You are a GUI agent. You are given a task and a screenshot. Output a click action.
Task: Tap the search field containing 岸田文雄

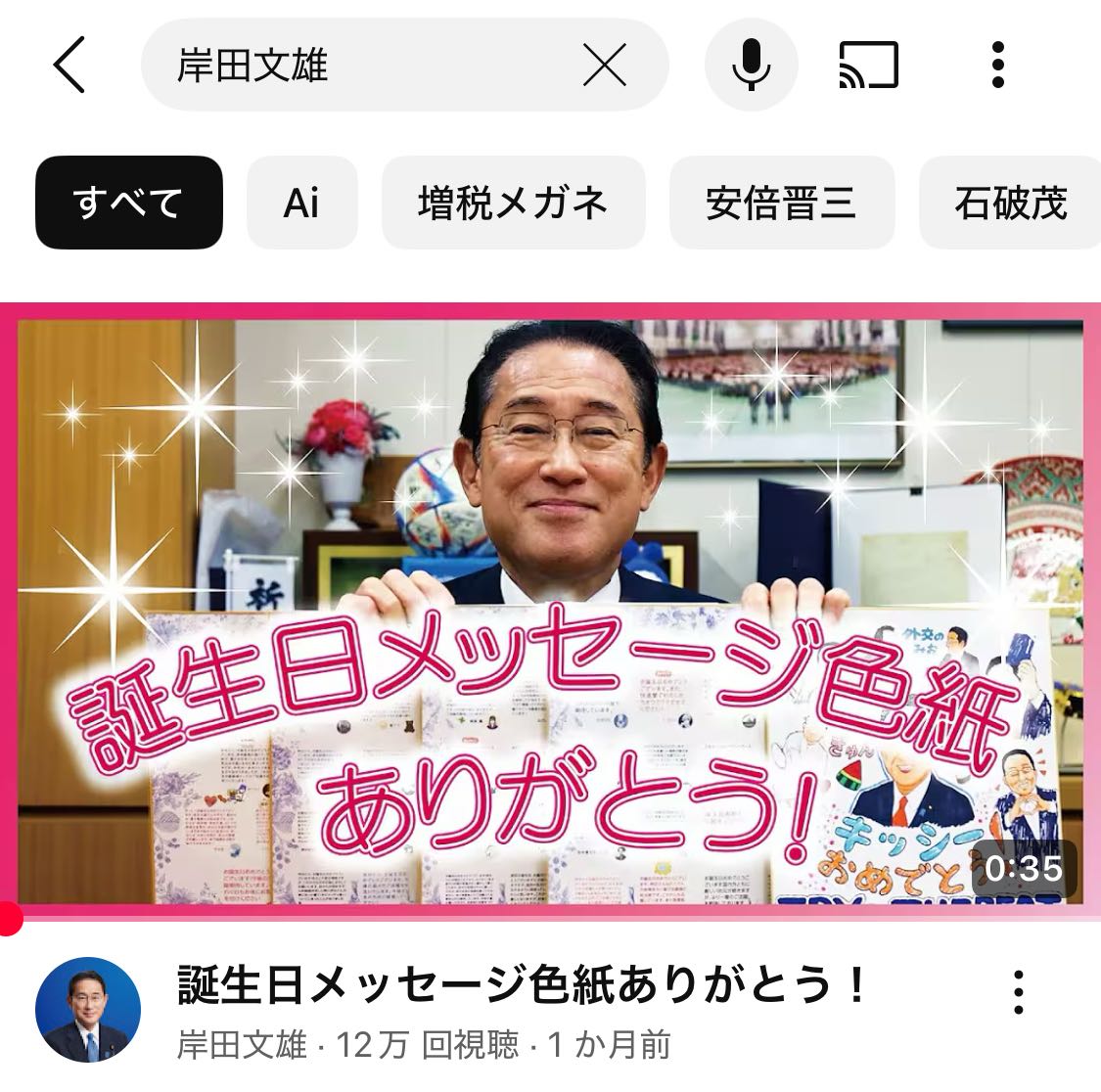click(x=362, y=66)
